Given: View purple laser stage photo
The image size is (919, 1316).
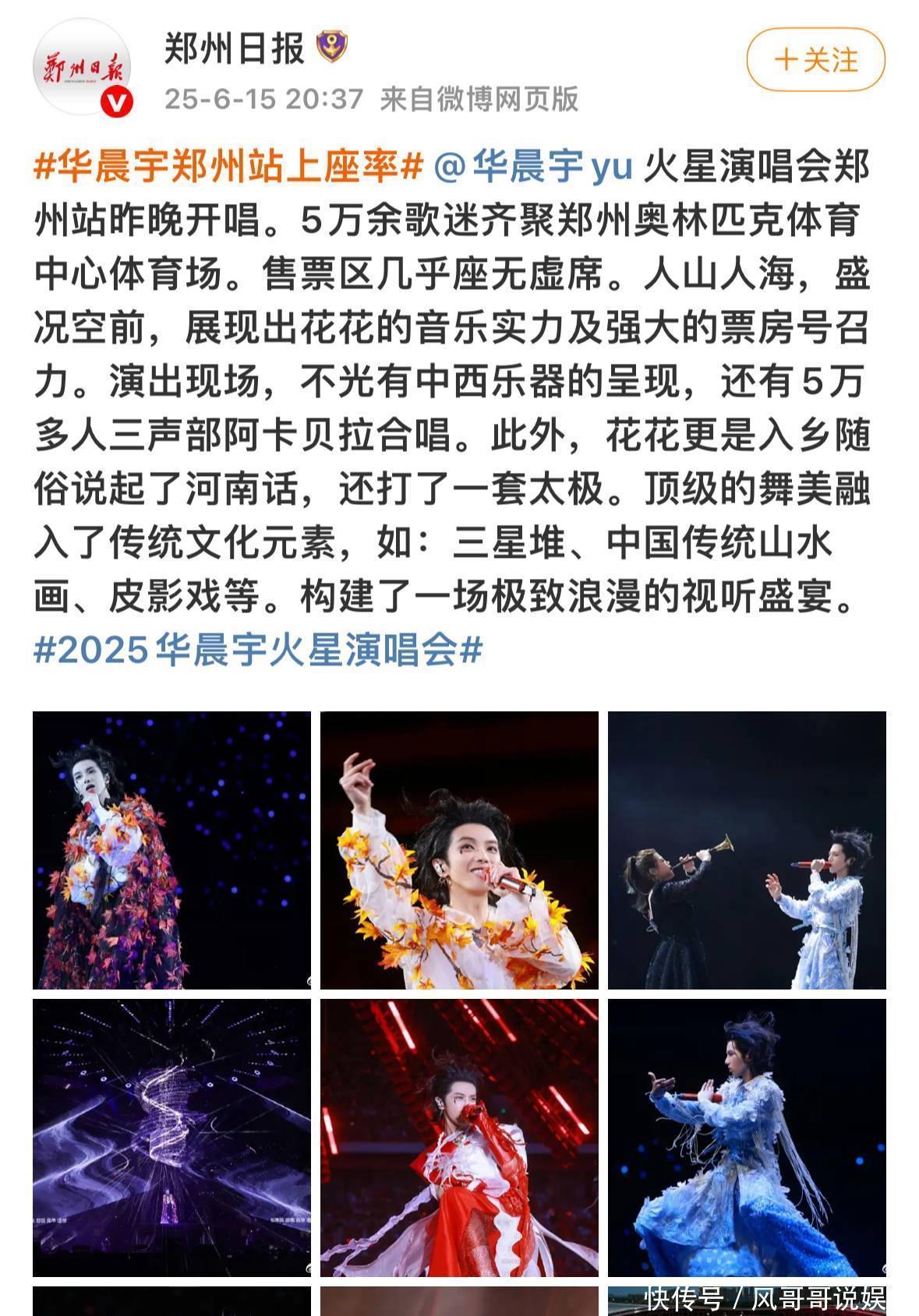Looking at the screenshot, I should tap(171, 1138).
